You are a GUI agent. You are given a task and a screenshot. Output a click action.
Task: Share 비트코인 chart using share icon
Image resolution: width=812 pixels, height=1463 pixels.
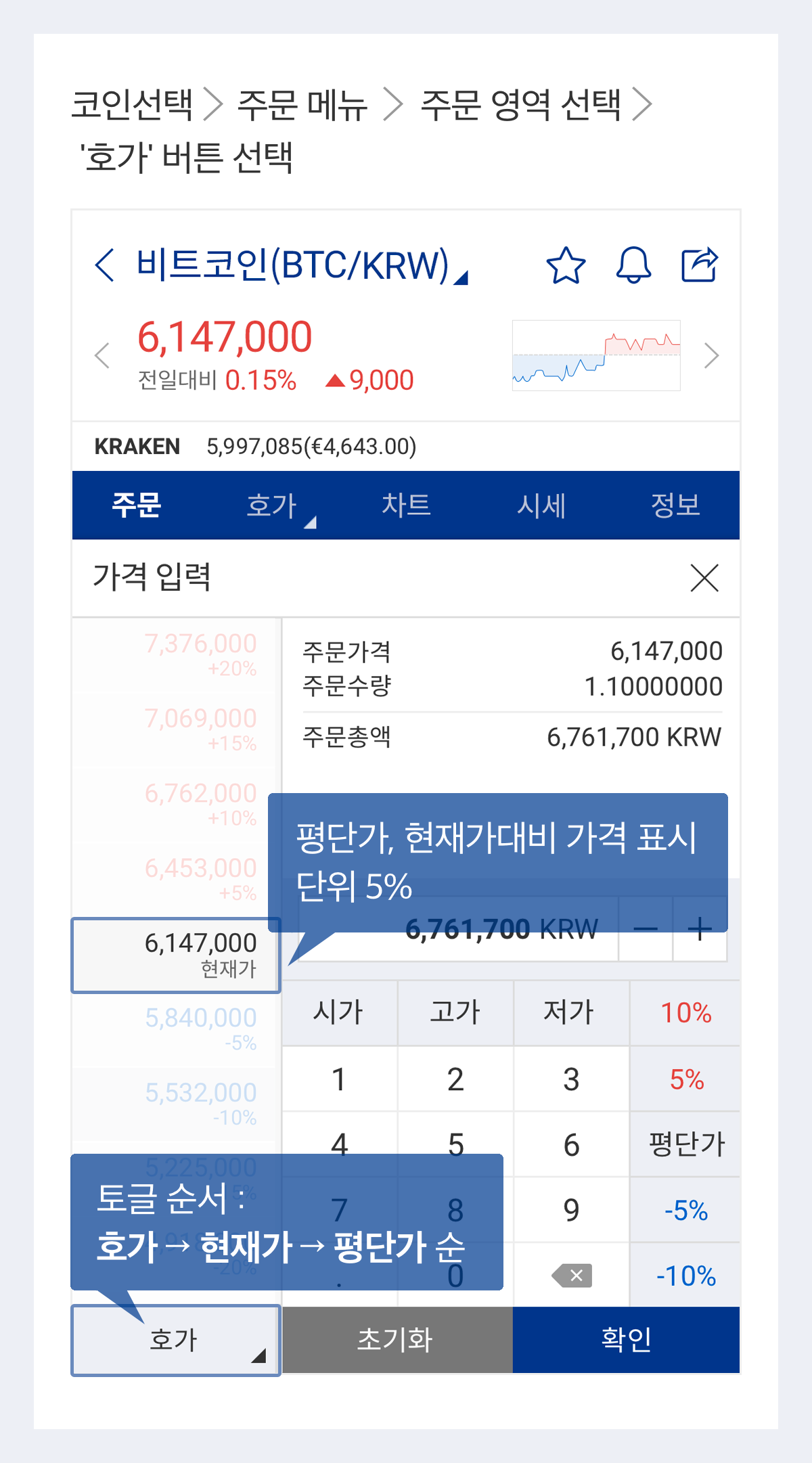tap(701, 264)
